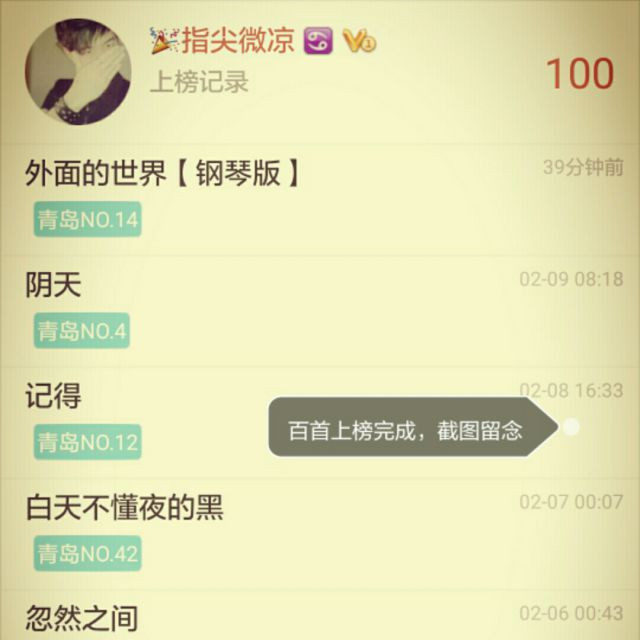
Task: Open the 指尖微凉 profile avatar
Action: 78,72
